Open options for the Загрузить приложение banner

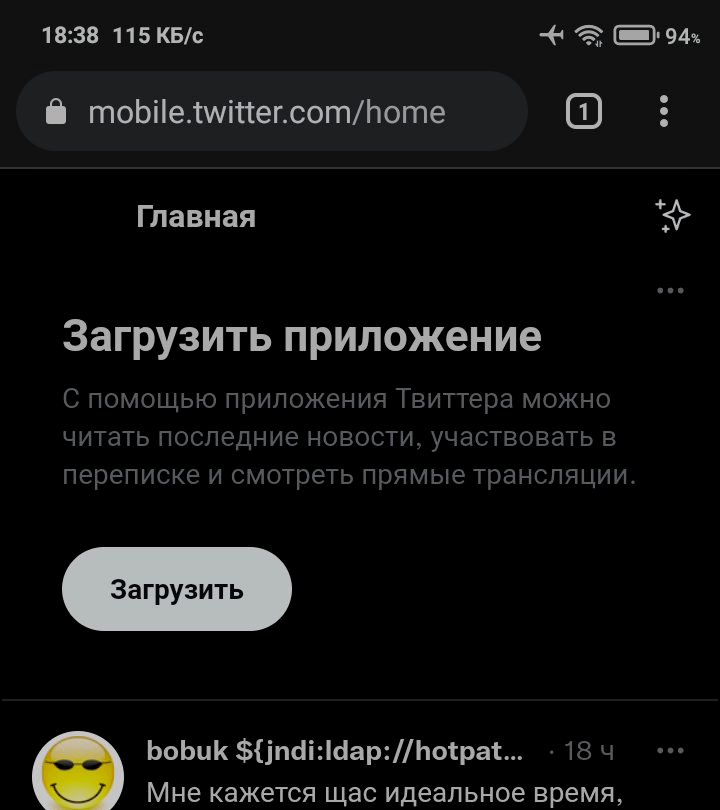point(670,291)
